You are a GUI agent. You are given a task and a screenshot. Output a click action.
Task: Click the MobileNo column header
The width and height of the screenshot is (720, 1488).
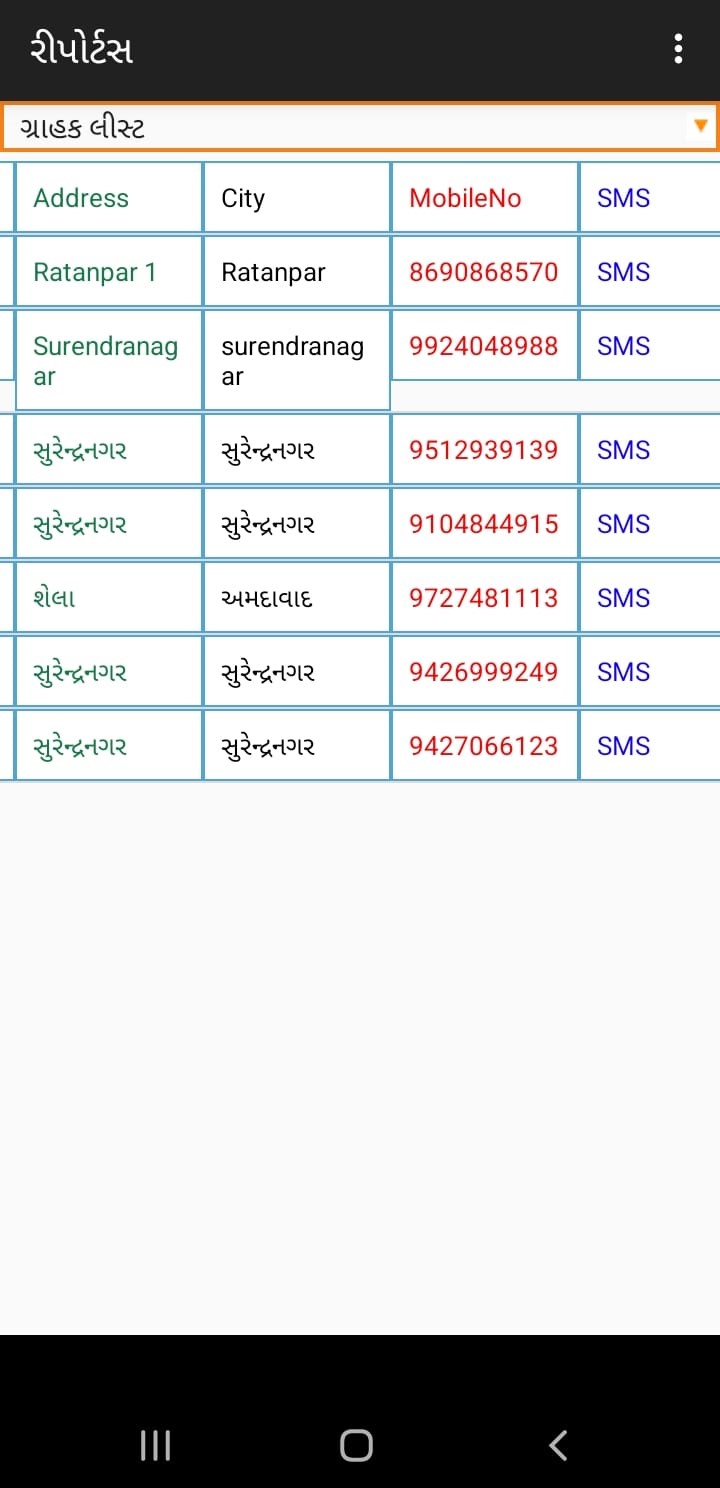coord(464,197)
